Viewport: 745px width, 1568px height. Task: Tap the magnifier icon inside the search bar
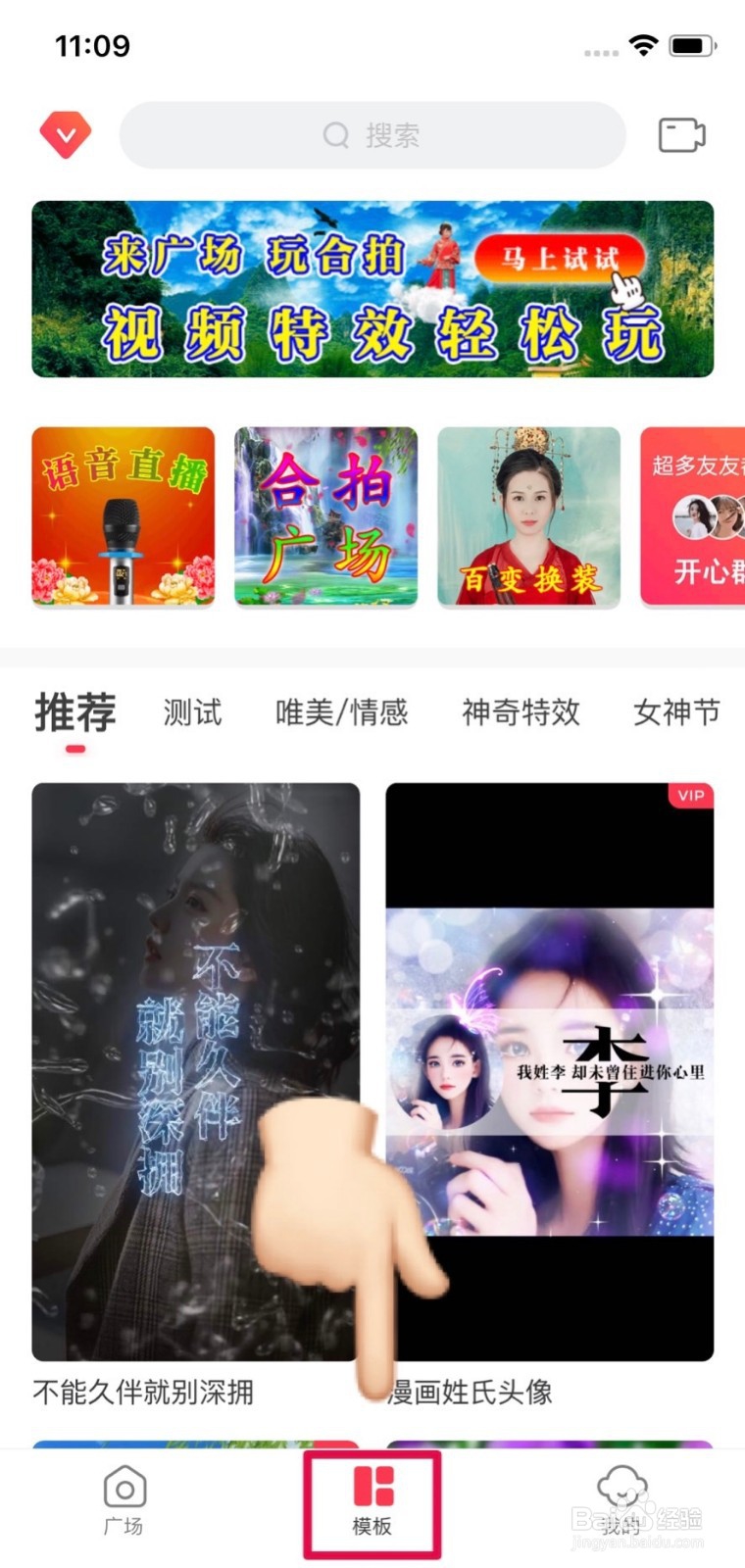point(336,135)
